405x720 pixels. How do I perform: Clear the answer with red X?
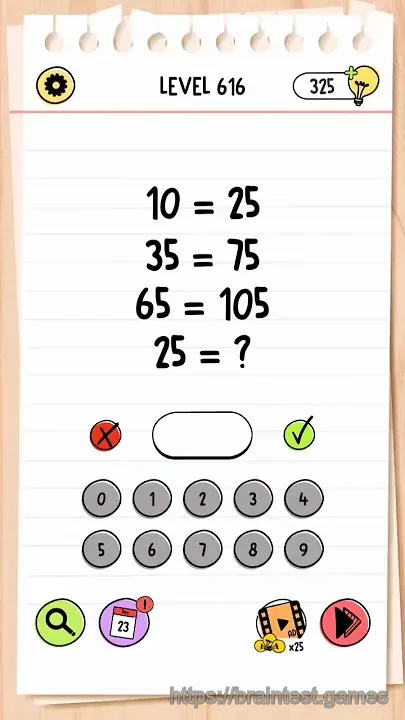[x=106, y=436]
